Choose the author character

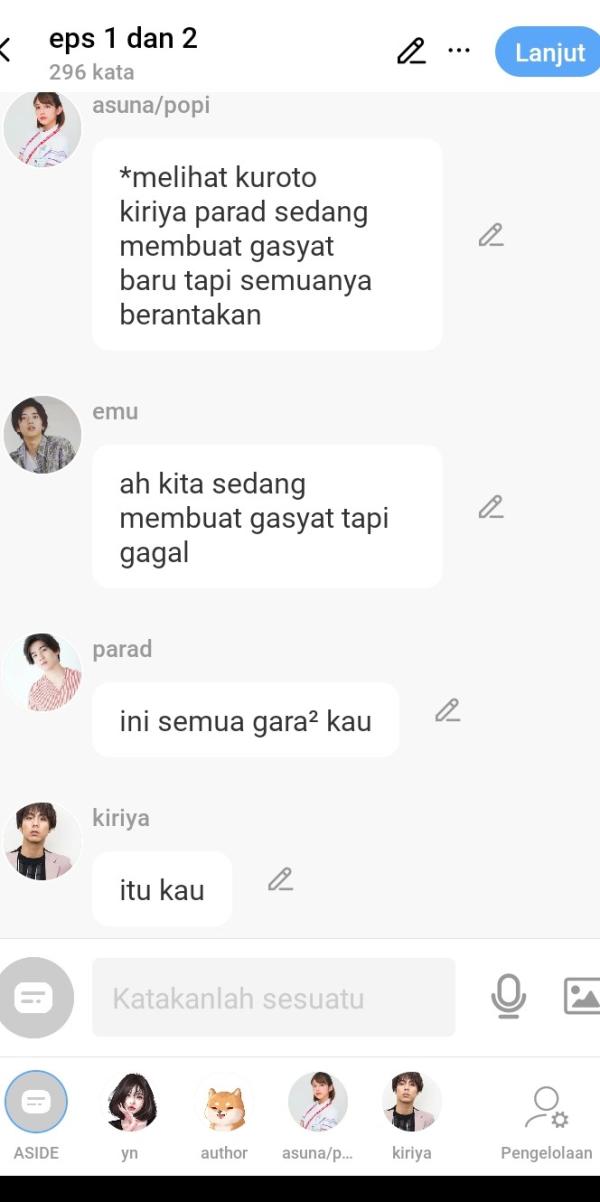(x=224, y=1103)
